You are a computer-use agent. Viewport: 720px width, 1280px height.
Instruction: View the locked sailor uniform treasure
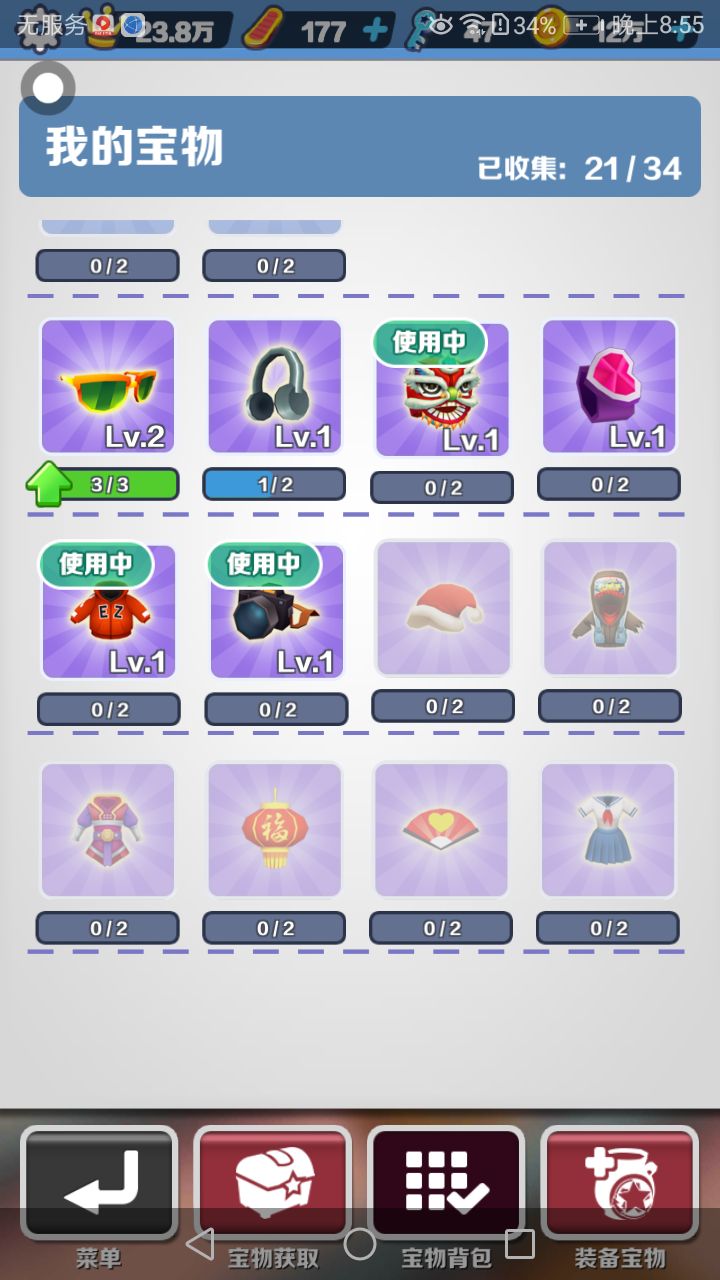pyautogui.click(x=609, y=830)
